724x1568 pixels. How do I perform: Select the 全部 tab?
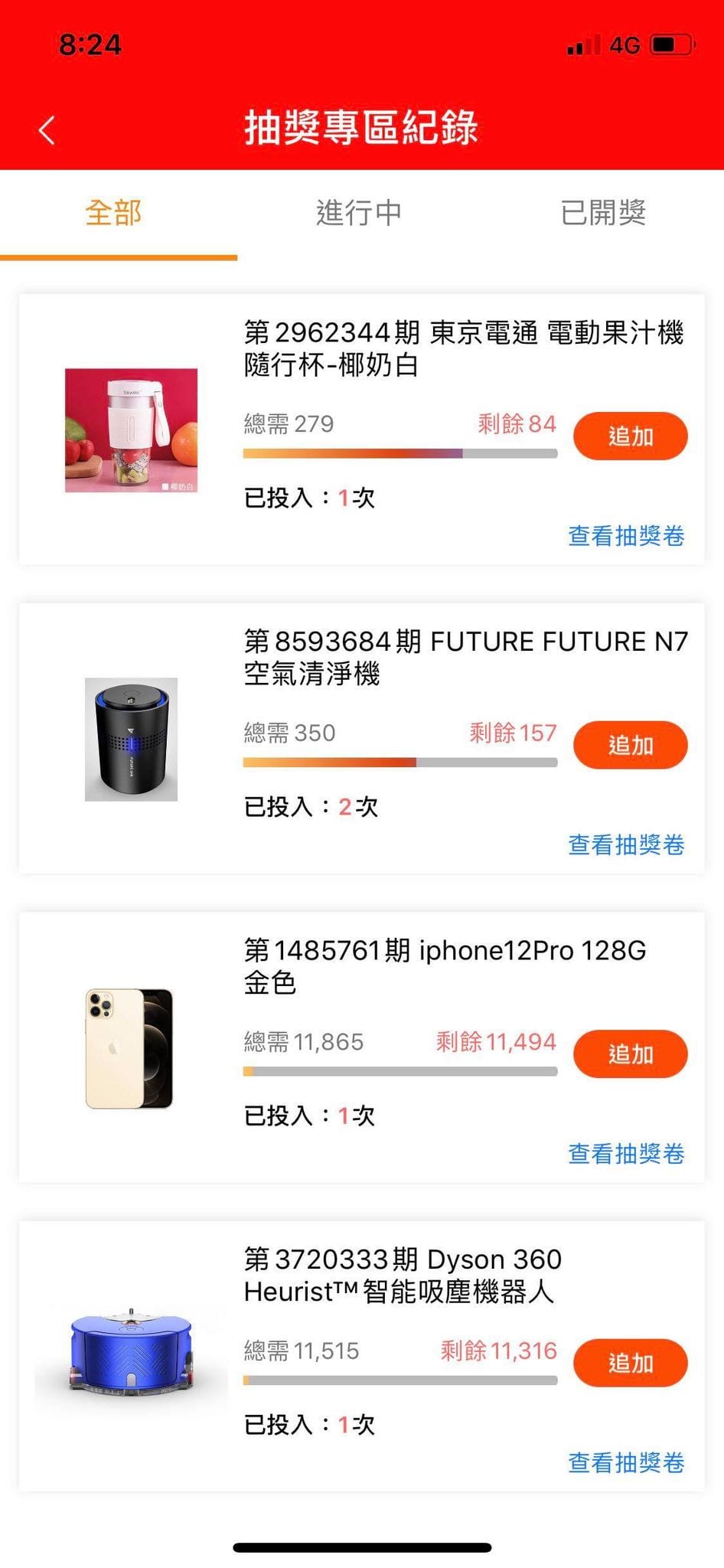pos(114,213)
